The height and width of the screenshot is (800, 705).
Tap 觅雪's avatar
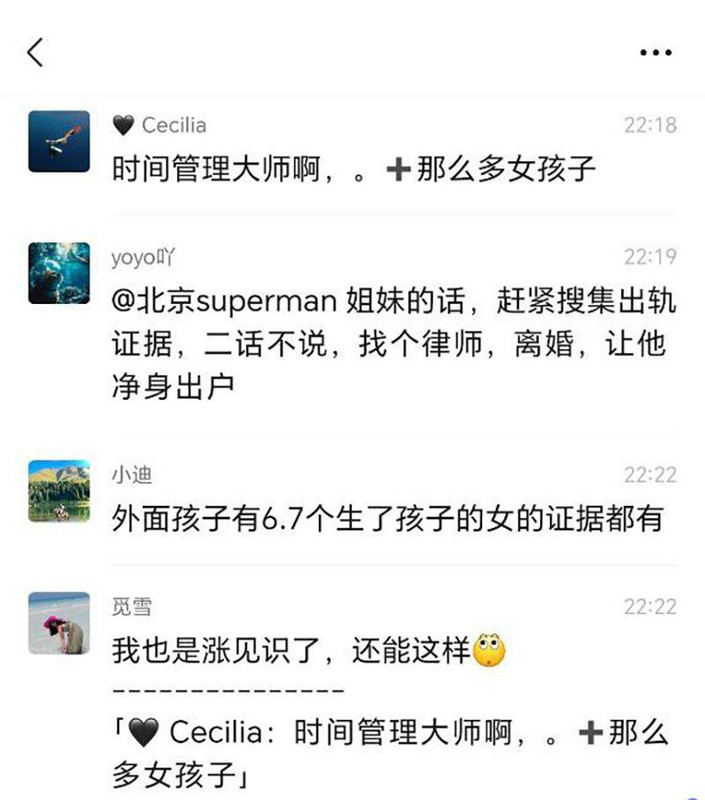click(59, 622)
